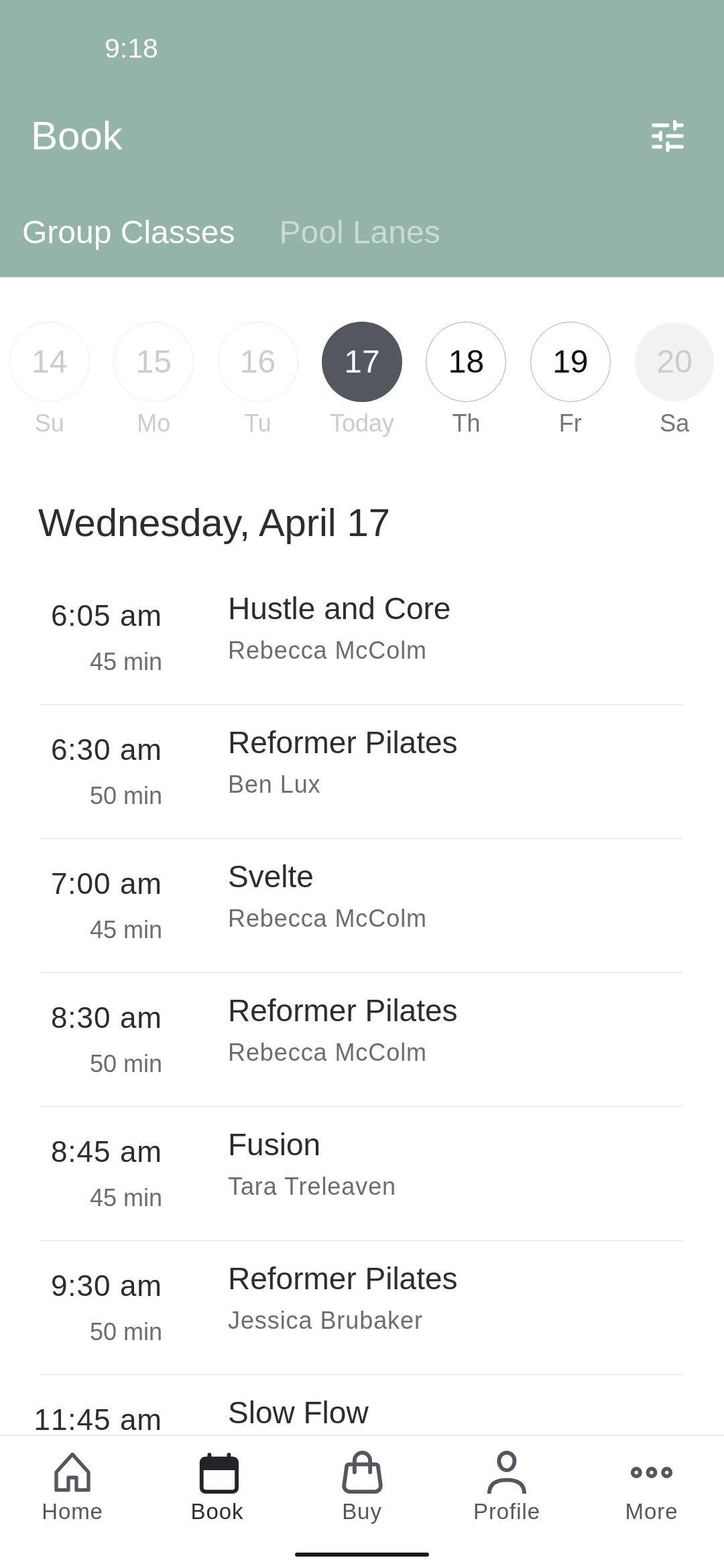The width and height of the screenshot is (724, 1568).
Task: Open Reformer Pilates with Jessica Brubaker
Action: pos(362,1307)
